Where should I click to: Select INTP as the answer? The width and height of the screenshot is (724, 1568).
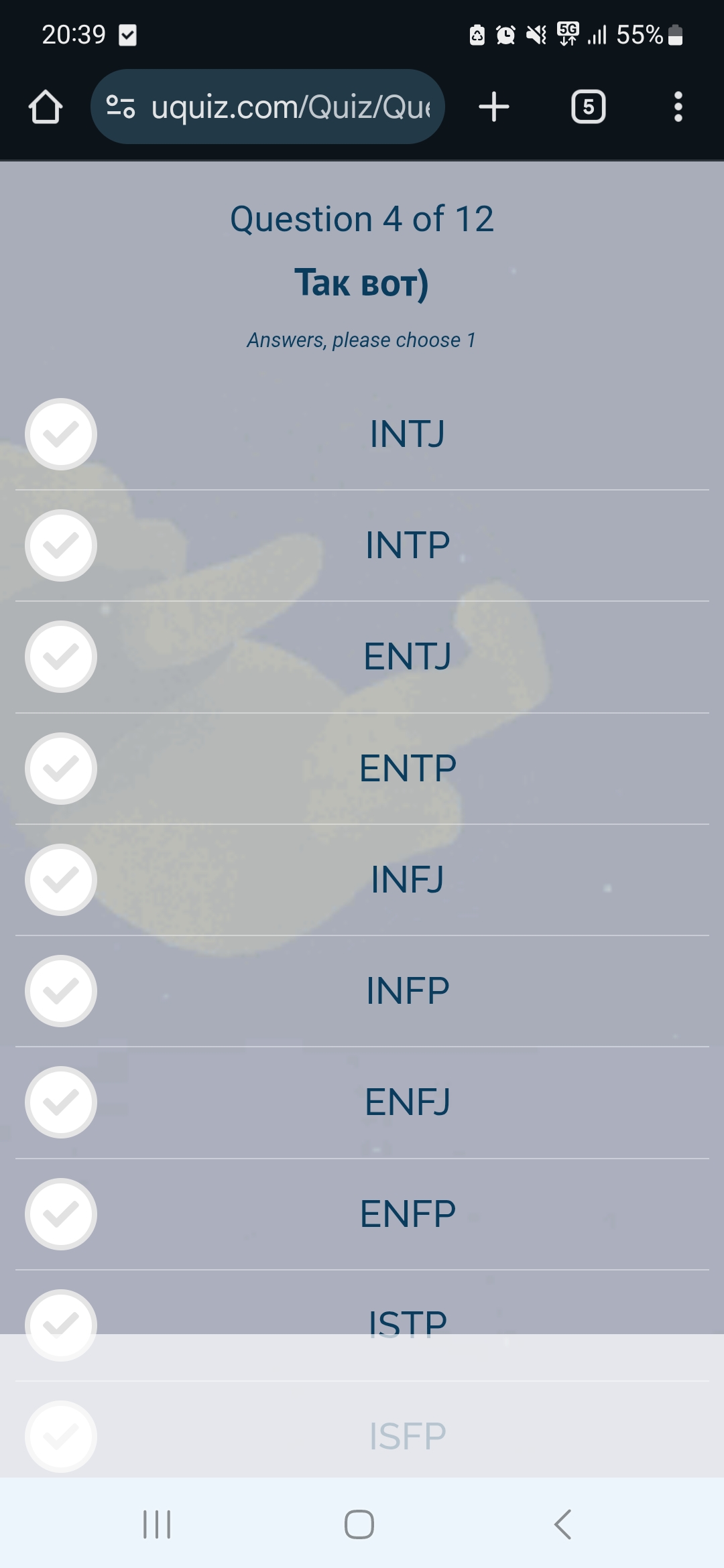tap(362, 545)
